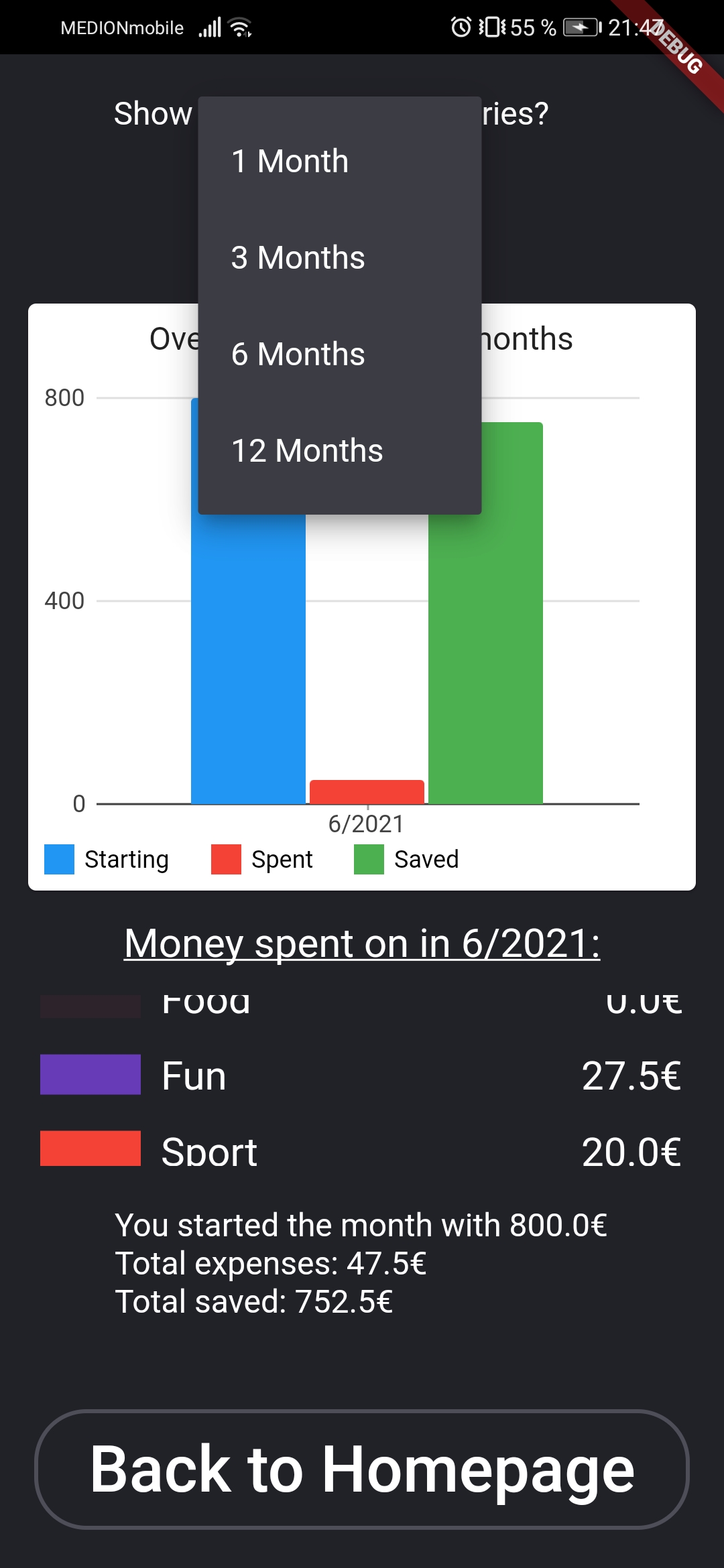This screenshot has height=1568, width=724.
Task: Tap the Money spent on 6/2021 heading
Action: 362,943
